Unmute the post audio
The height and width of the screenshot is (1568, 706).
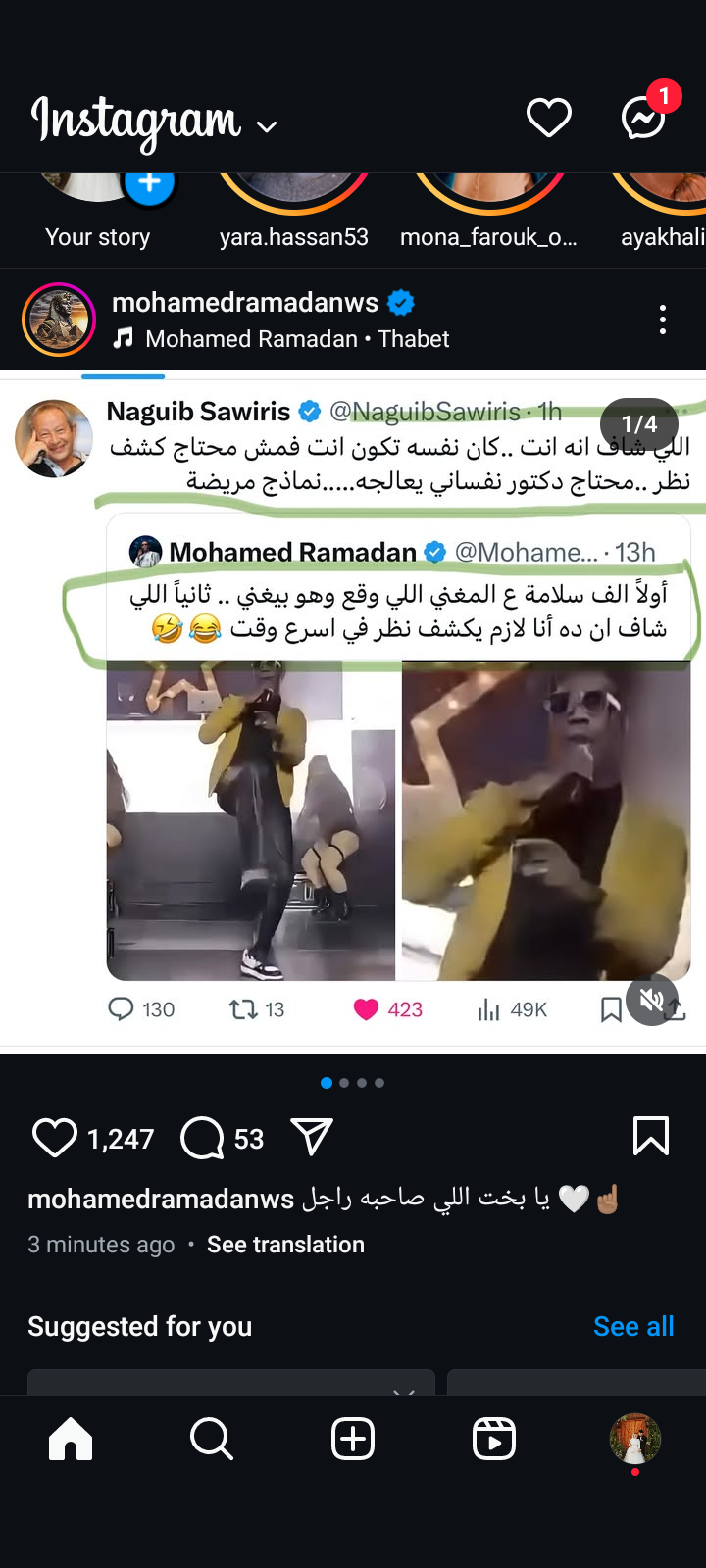coord(651,1000)
